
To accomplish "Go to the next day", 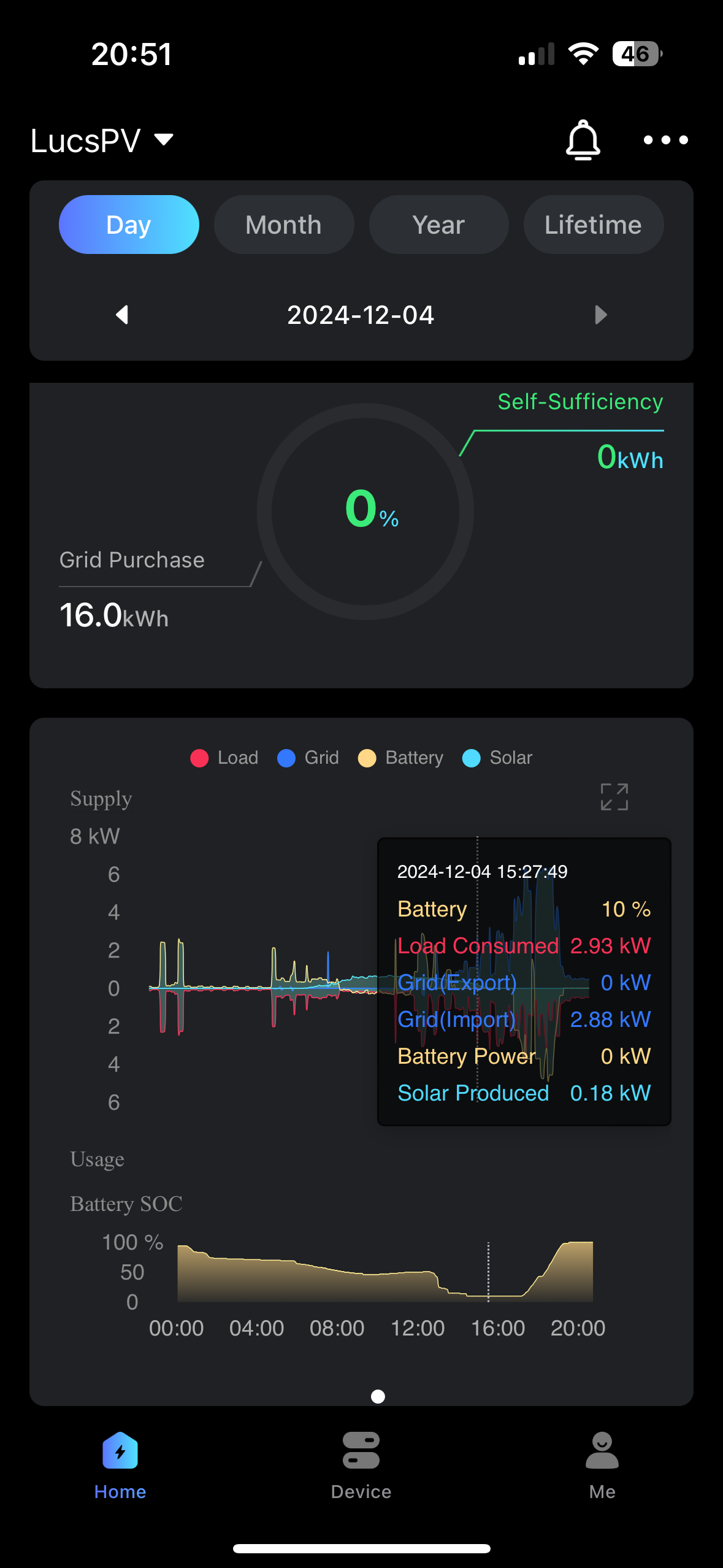I will click(601, 315).
